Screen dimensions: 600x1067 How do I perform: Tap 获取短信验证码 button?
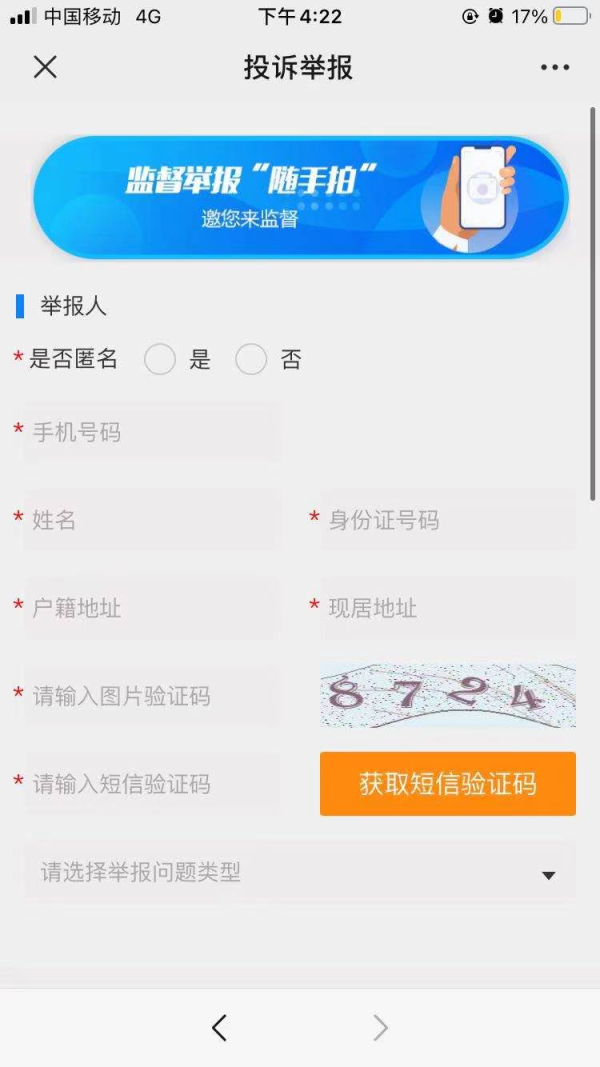(447, 784)
